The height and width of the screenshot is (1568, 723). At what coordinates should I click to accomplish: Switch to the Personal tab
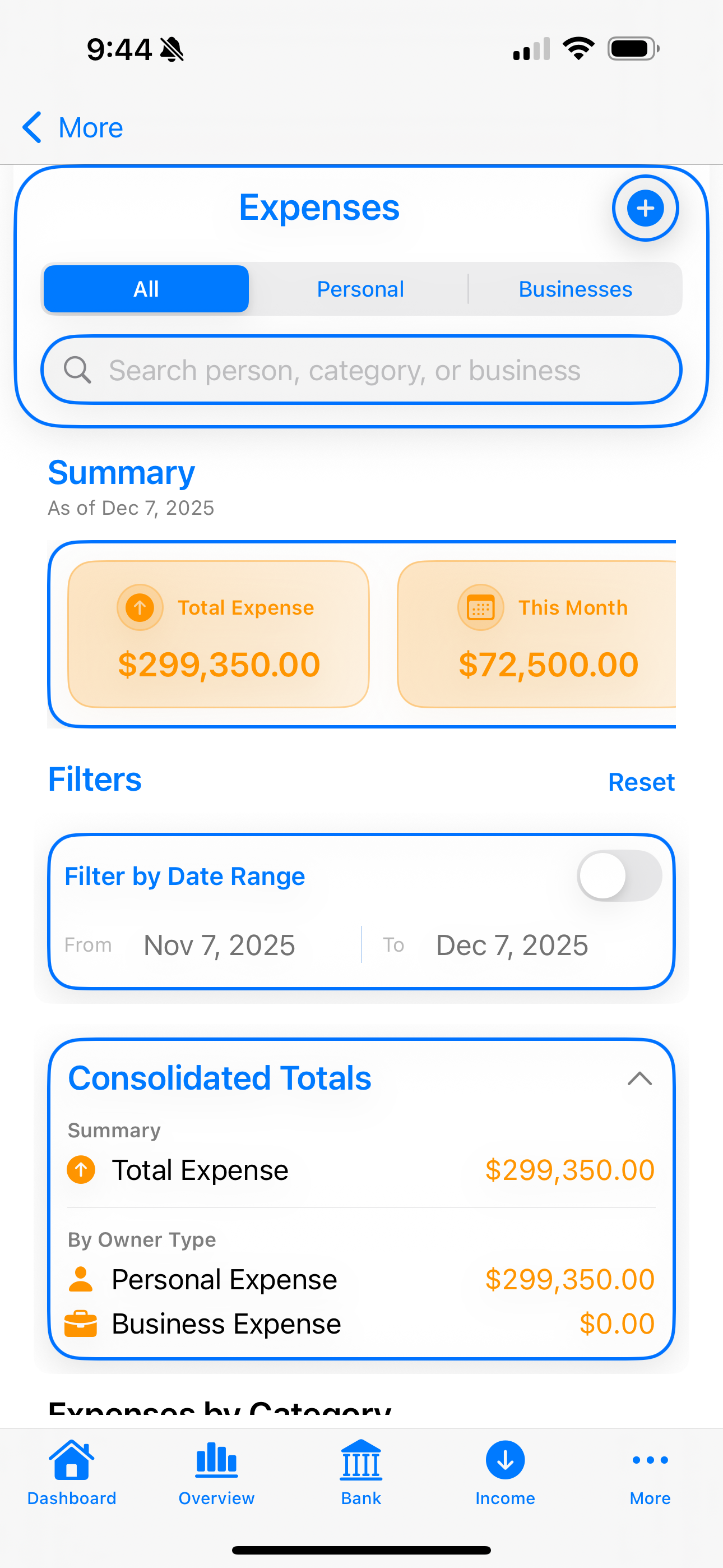coord(360,288)
